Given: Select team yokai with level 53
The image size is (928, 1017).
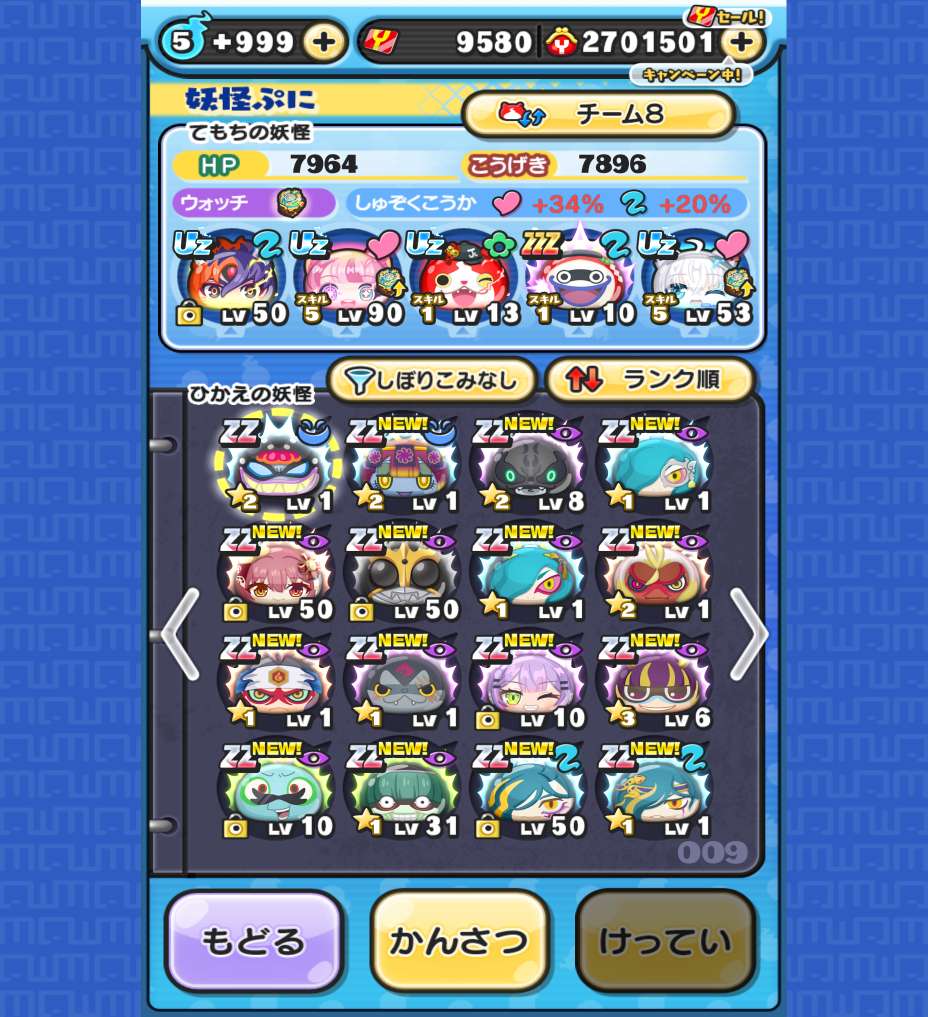Looking at the screenshot, I should [695, 282].
